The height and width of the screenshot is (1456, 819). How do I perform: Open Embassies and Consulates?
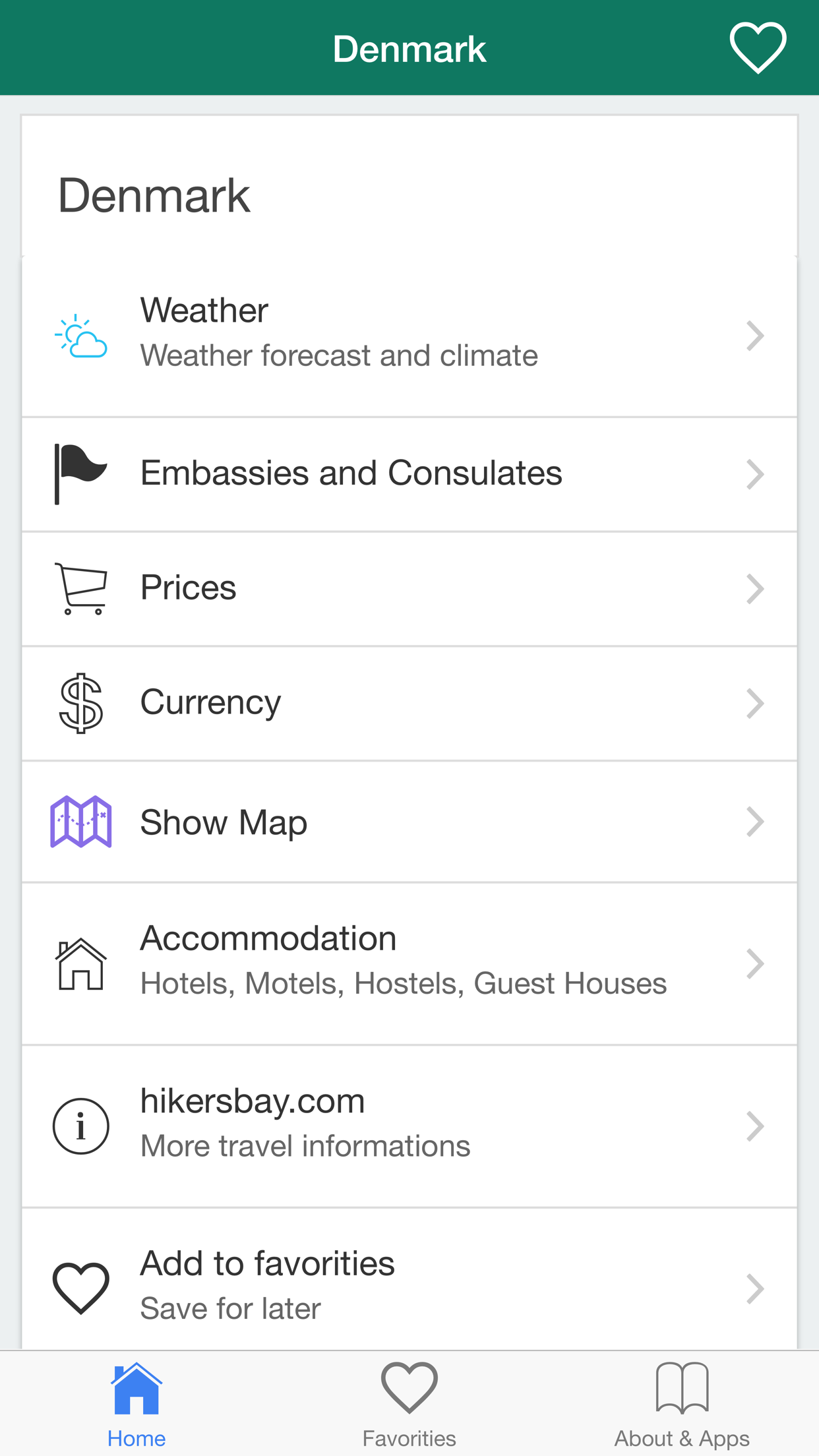pos(409,473)
